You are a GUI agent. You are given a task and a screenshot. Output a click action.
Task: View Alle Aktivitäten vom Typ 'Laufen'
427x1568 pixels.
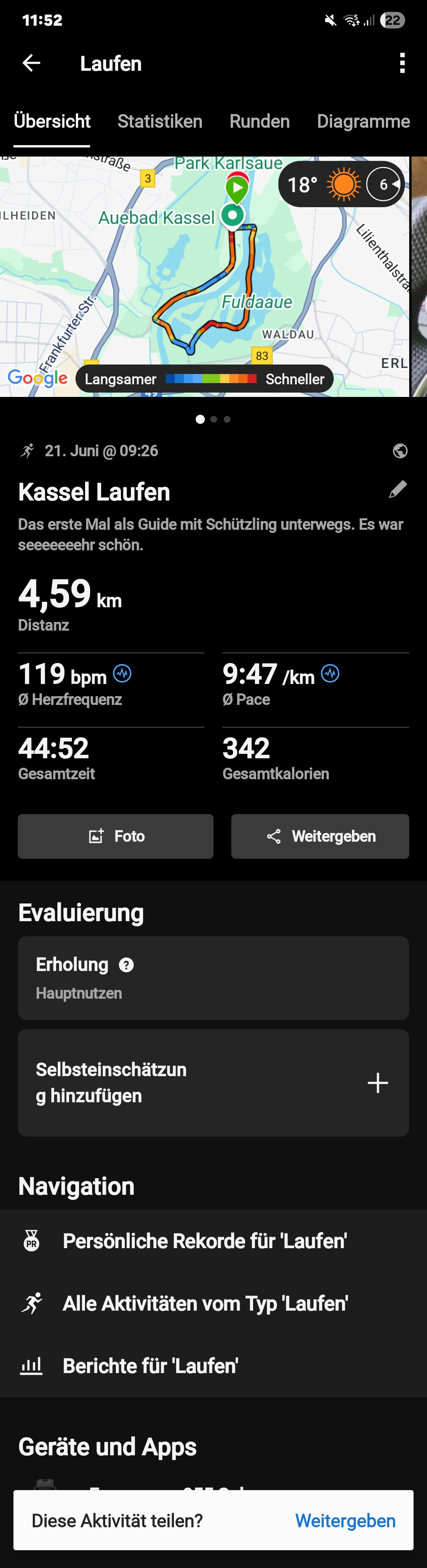[x=205, y=1303]
